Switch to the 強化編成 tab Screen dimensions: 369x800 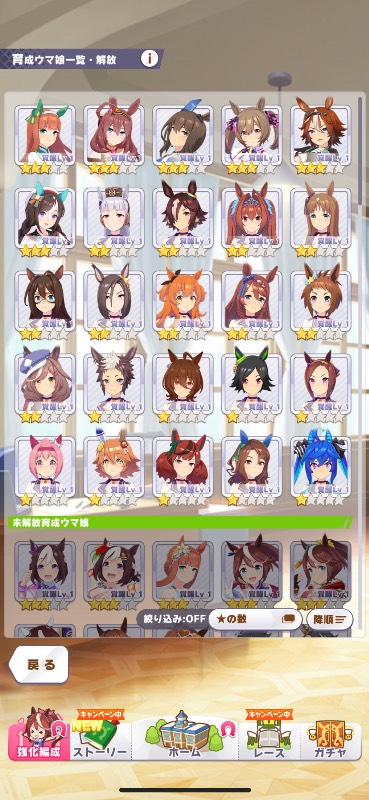(39, 735)
